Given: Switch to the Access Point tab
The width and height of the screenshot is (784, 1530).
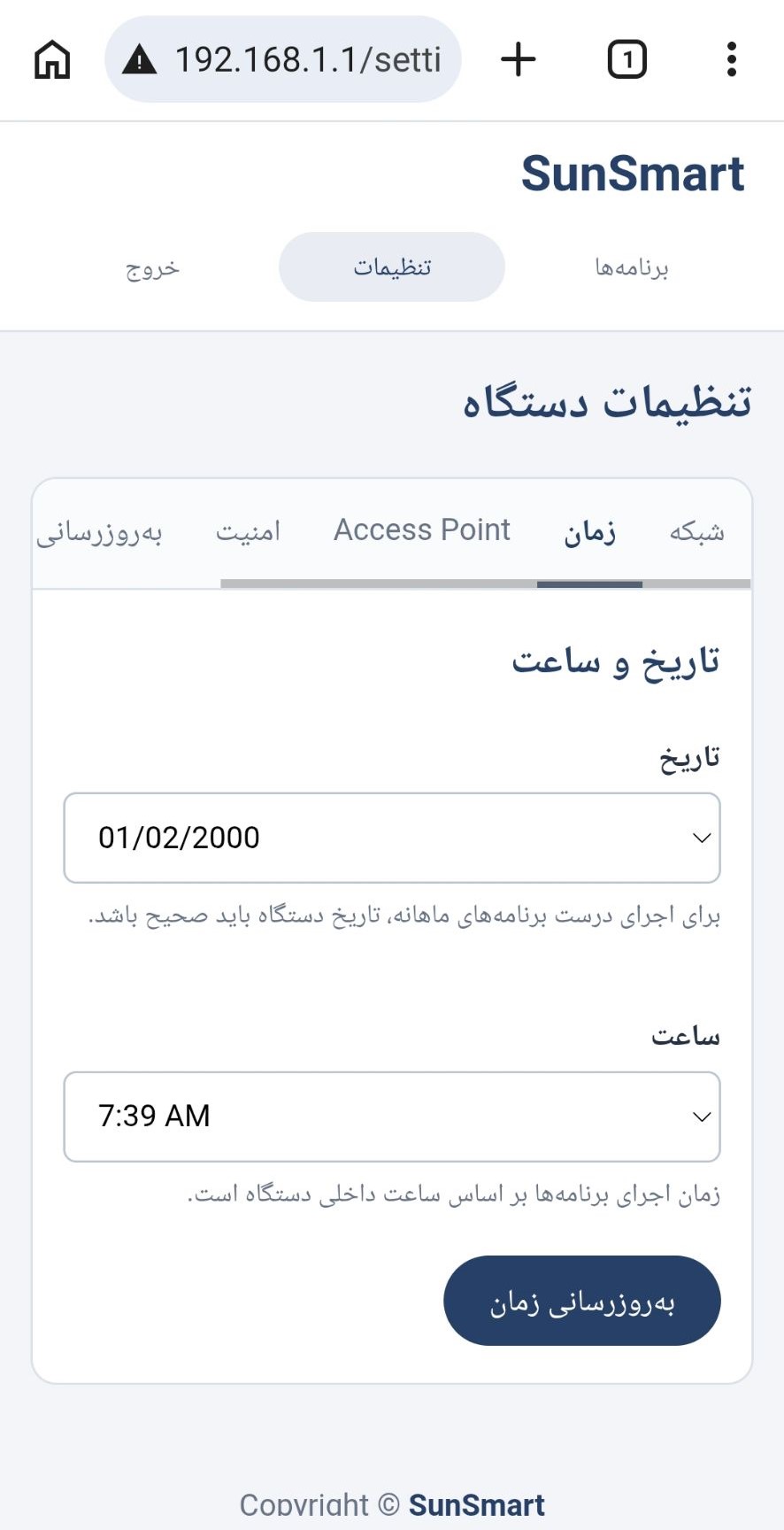Looking at the screenshot, I should click(x=422, y=530).
